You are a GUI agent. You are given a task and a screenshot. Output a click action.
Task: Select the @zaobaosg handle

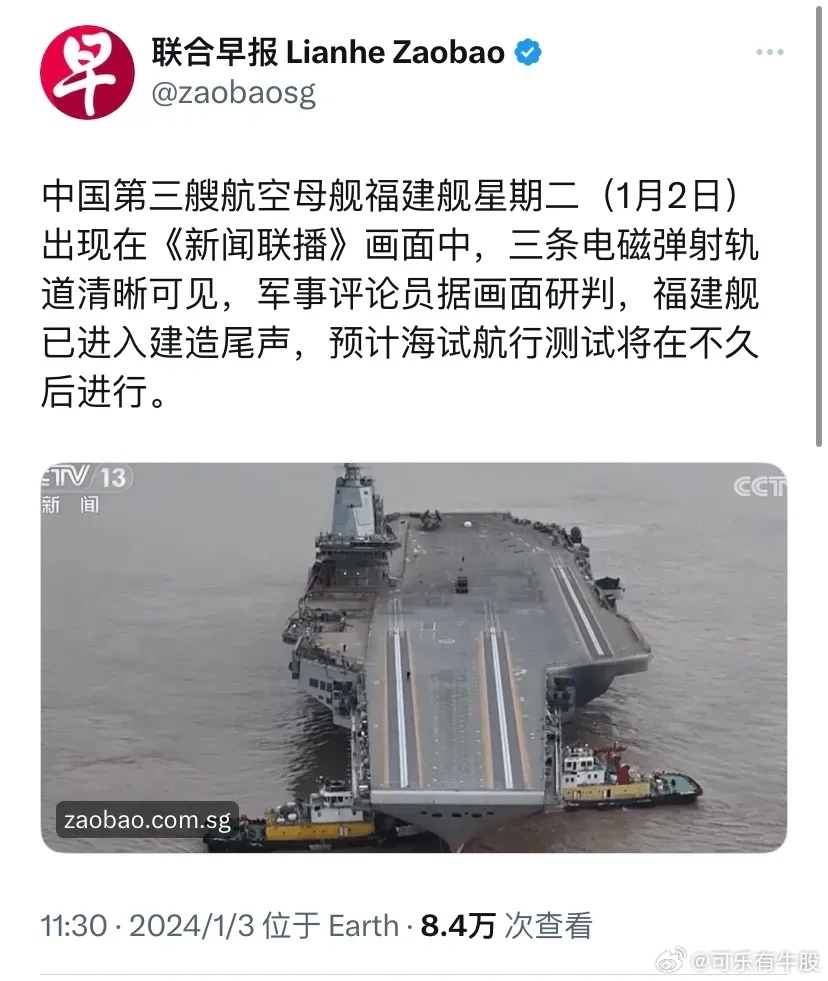pyautogui.click(x=237, y=95)
